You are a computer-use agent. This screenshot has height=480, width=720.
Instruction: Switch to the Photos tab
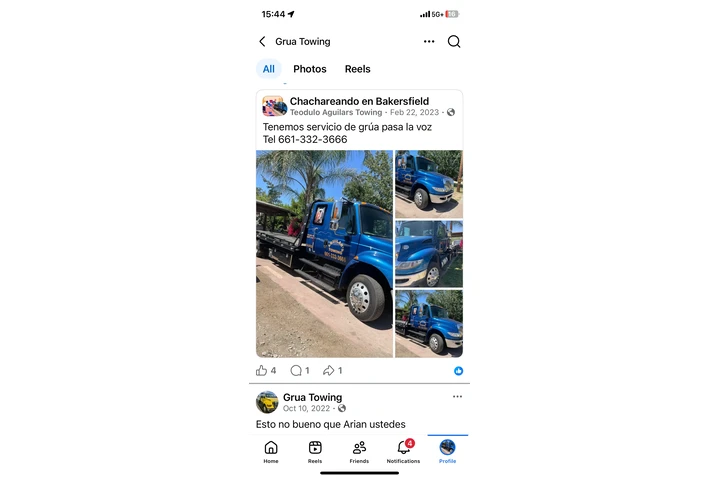click(x=309, y=69)
